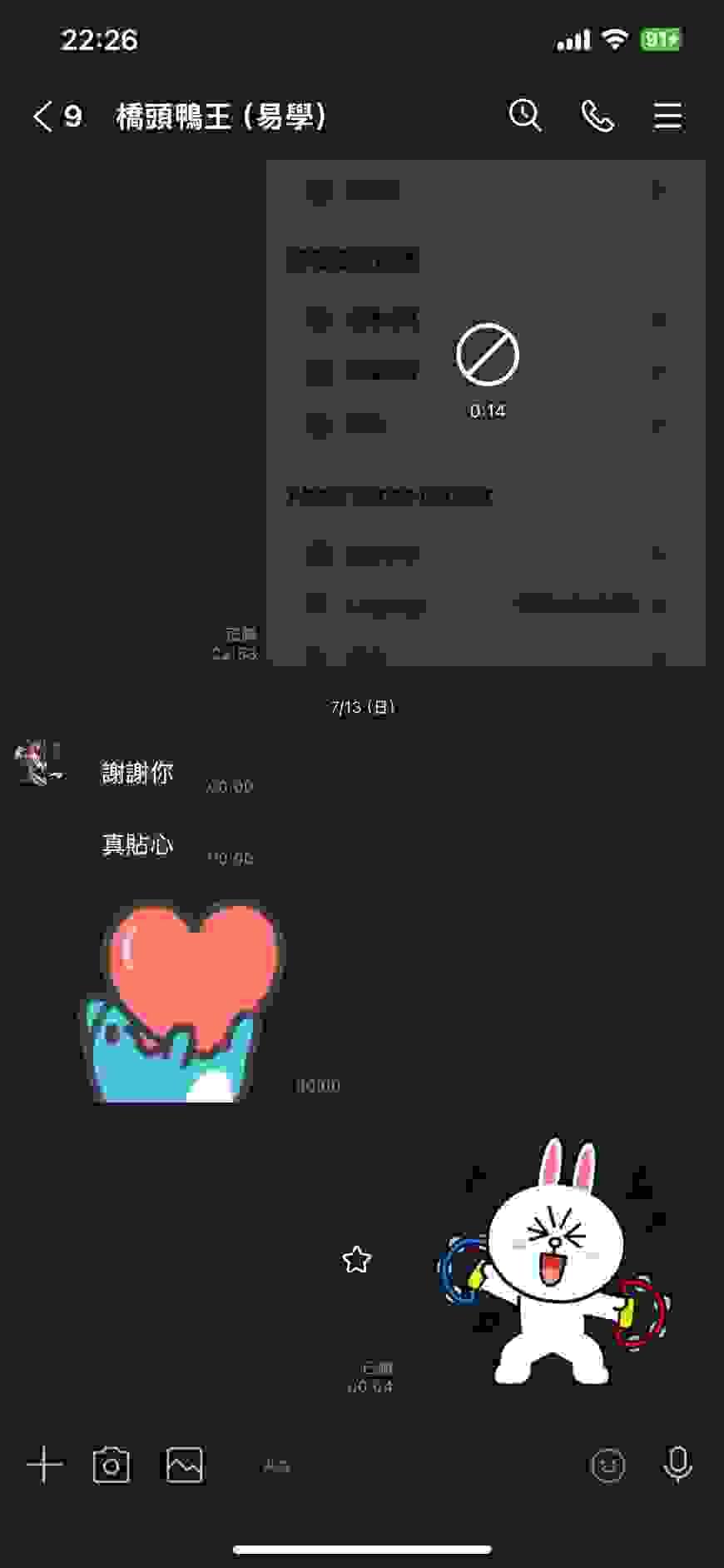The image size is (724, 1568).
Task: Open the plus attachment menu
Action: pyautogui.click(x=45, y=1465)
